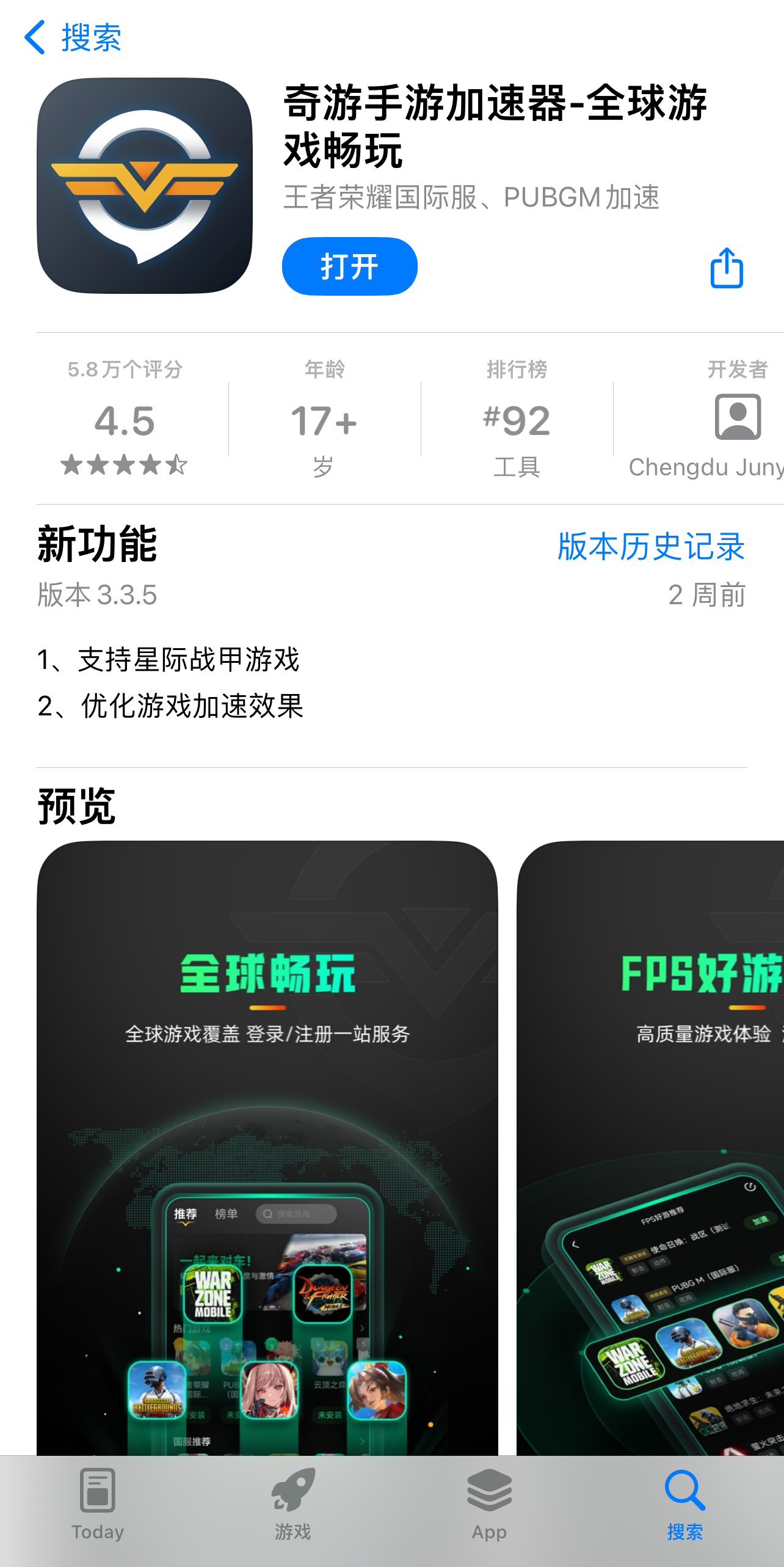Go back to 搜索 results
The height and width of the screenshot is (1567, 784).
point(73,38)
